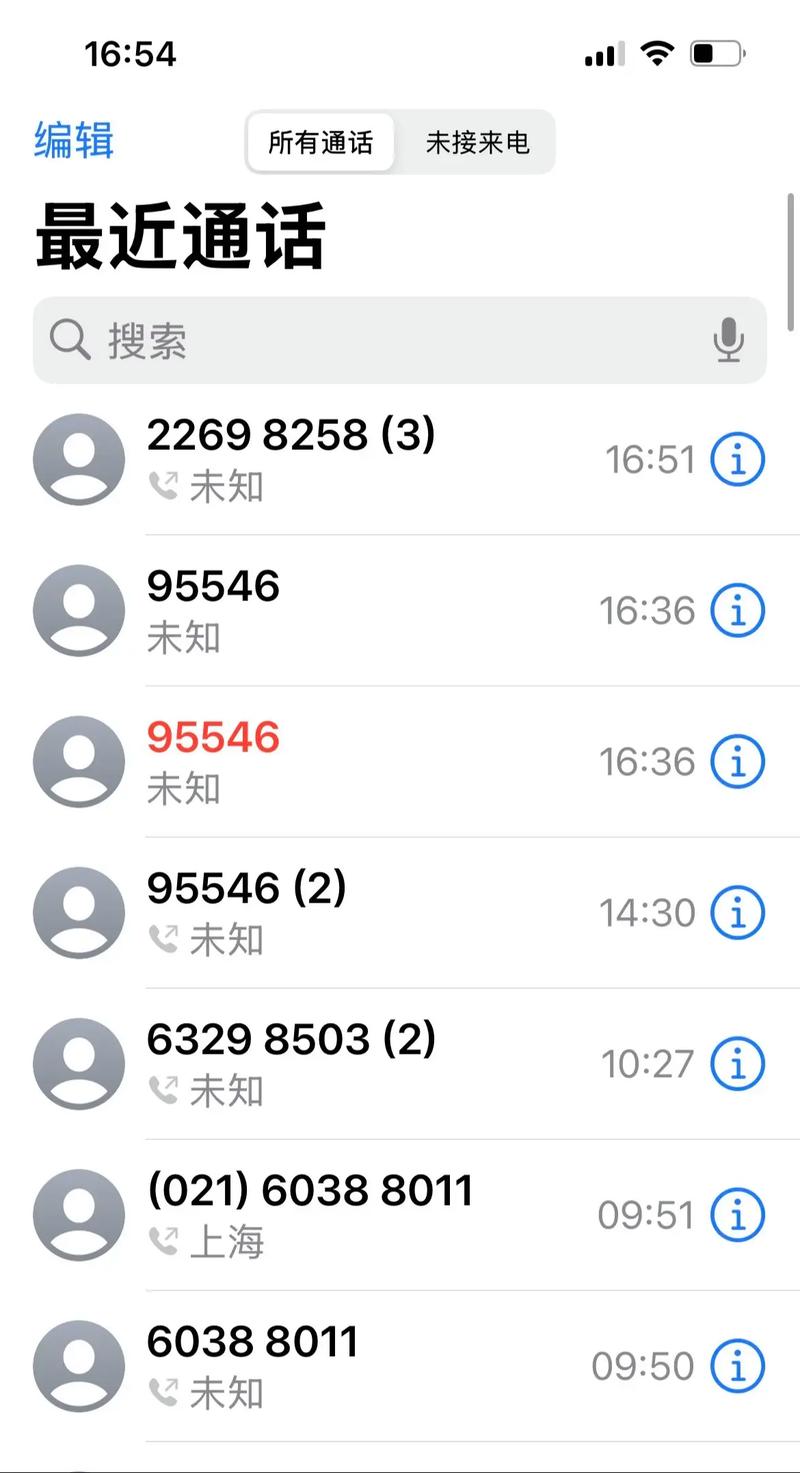Tap the avatar next to the red missed call
This screenshot has height=1473, width=800.
78,761
